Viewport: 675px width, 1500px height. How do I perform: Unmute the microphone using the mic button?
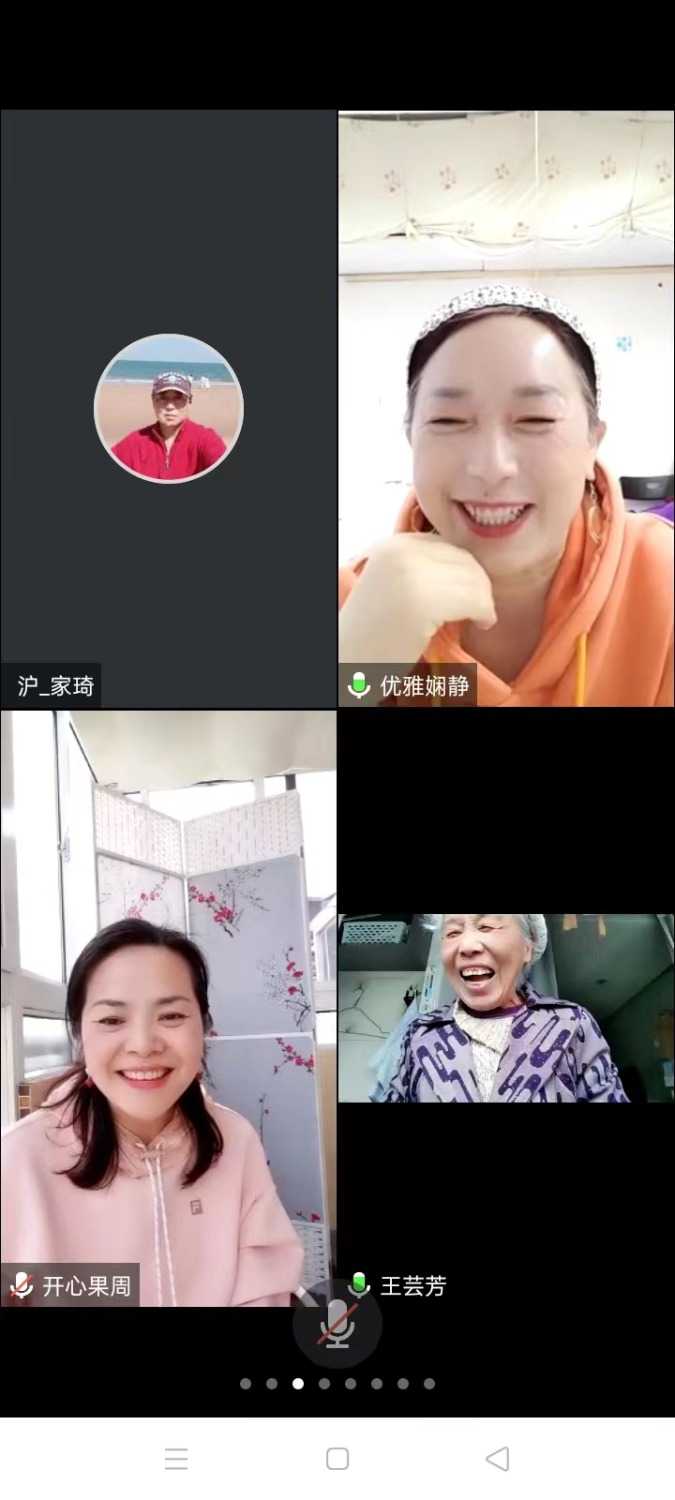coord(337,1323)
